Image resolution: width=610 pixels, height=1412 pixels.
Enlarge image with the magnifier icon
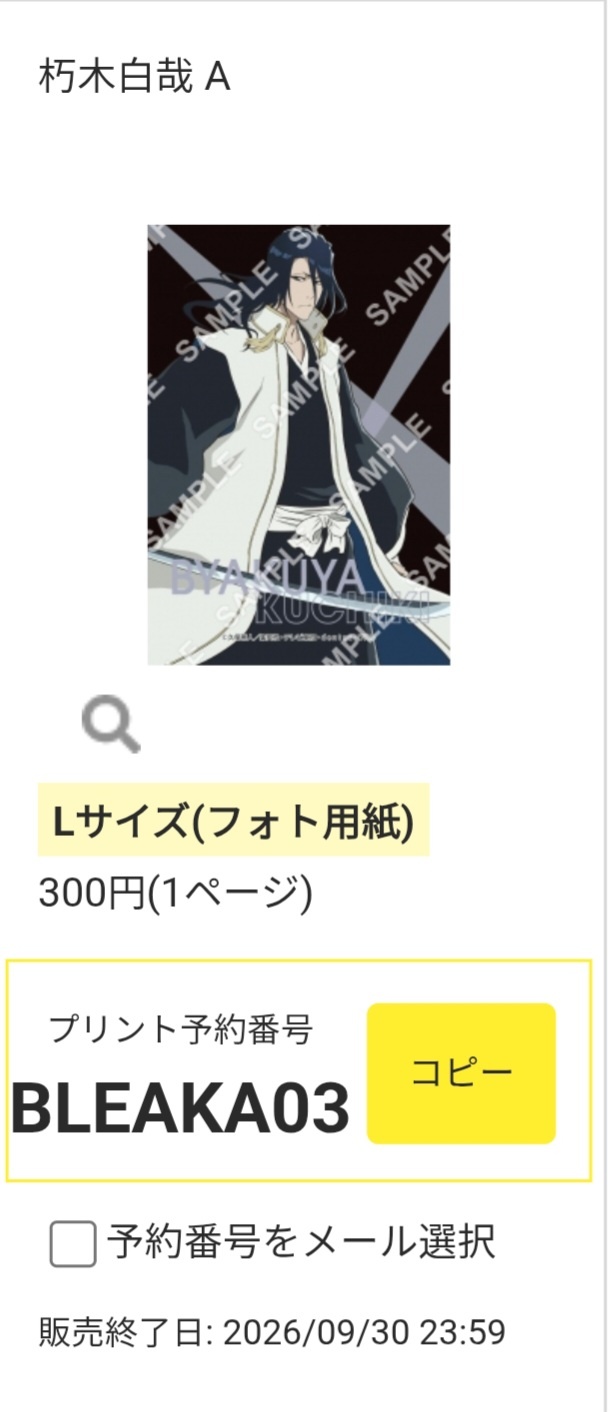pos(110,724)
